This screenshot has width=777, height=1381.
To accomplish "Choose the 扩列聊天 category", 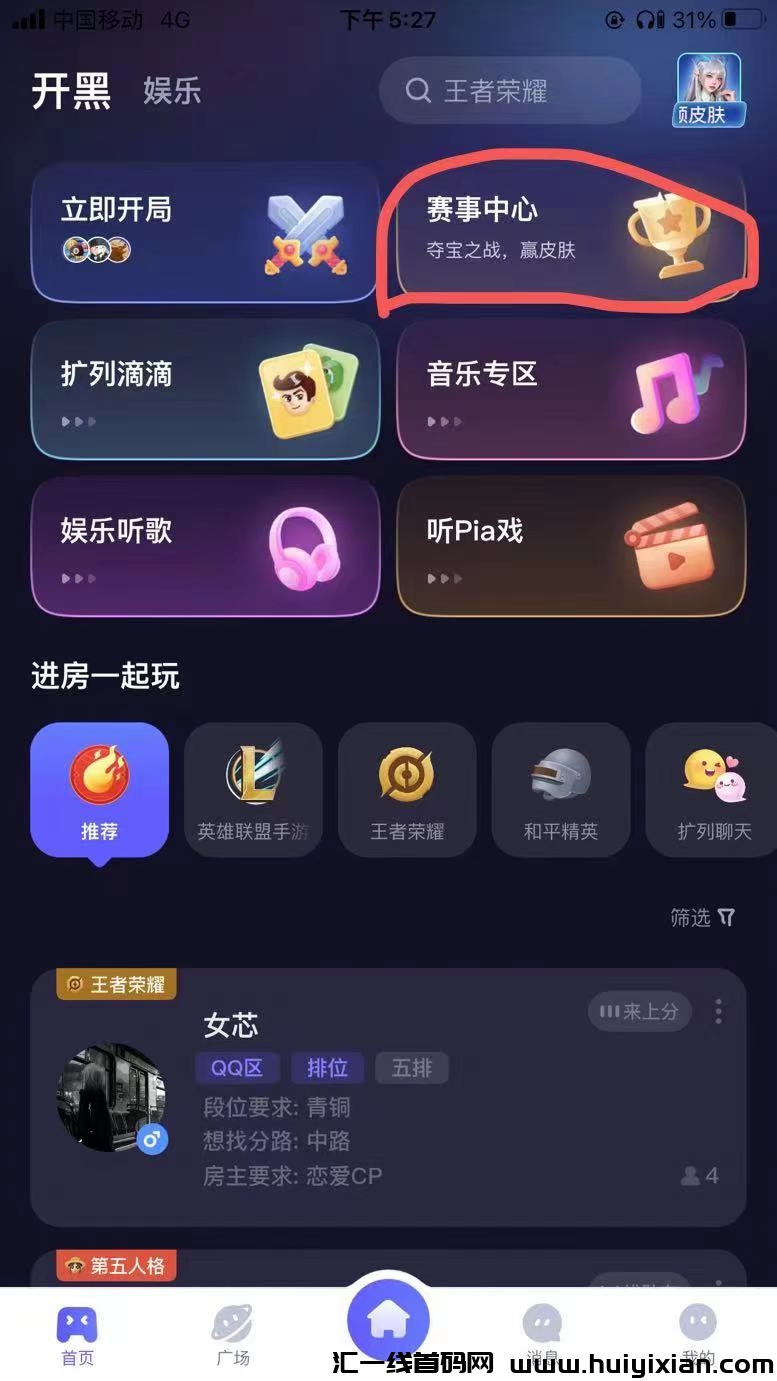I will (x=712, y=790).
